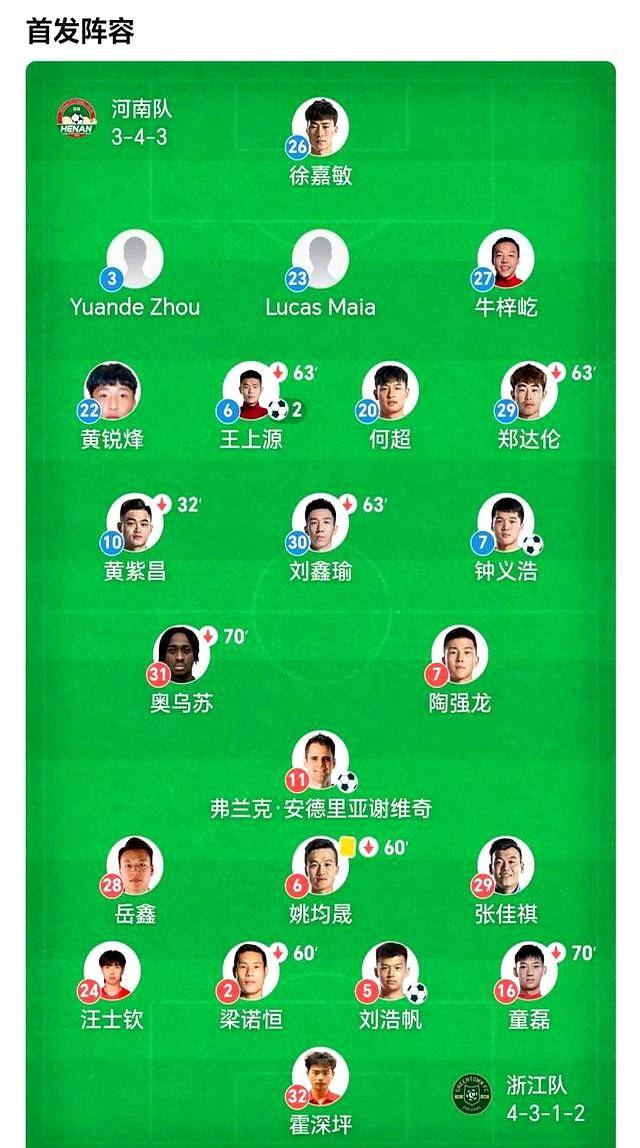The height and width of the screenshot is (1148, 640).
Task: Tap 钟义浩's avatar
Action: [506, 523]
